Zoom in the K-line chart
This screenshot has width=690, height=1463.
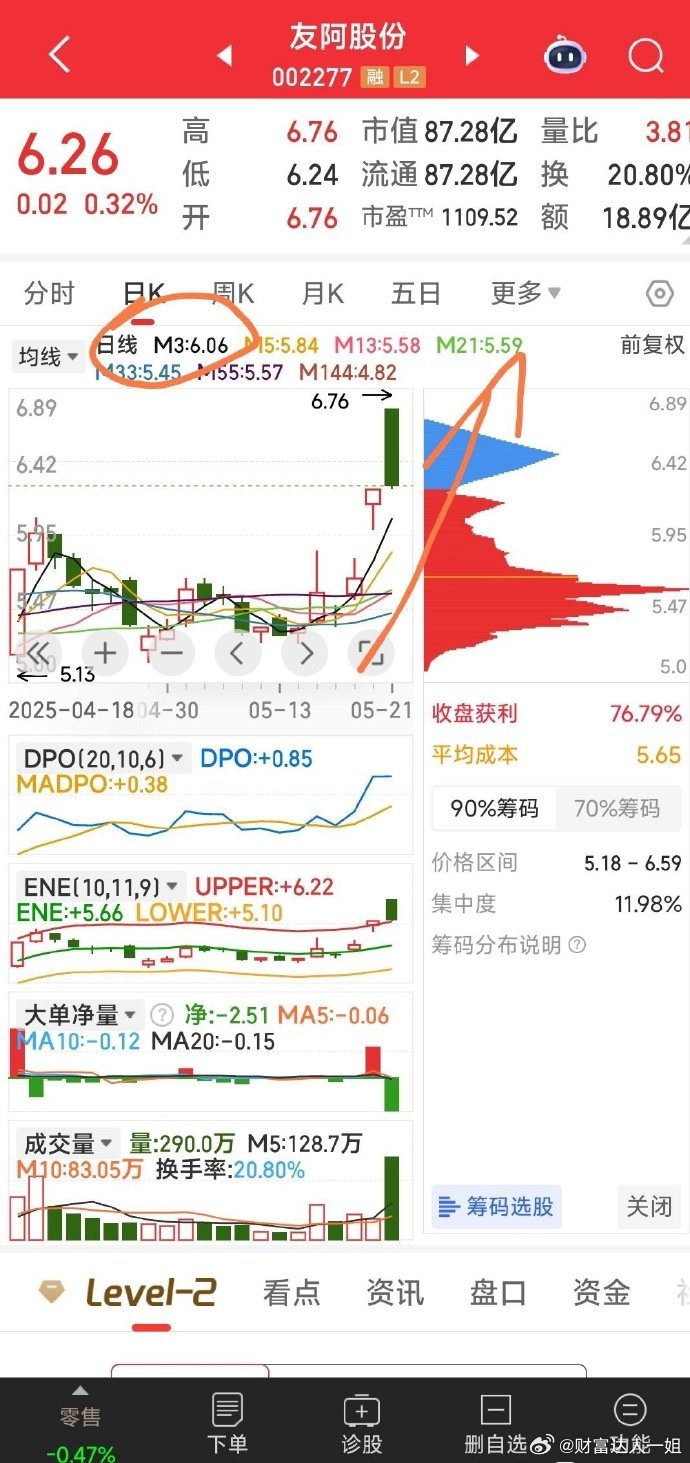(x=105, y=654)
